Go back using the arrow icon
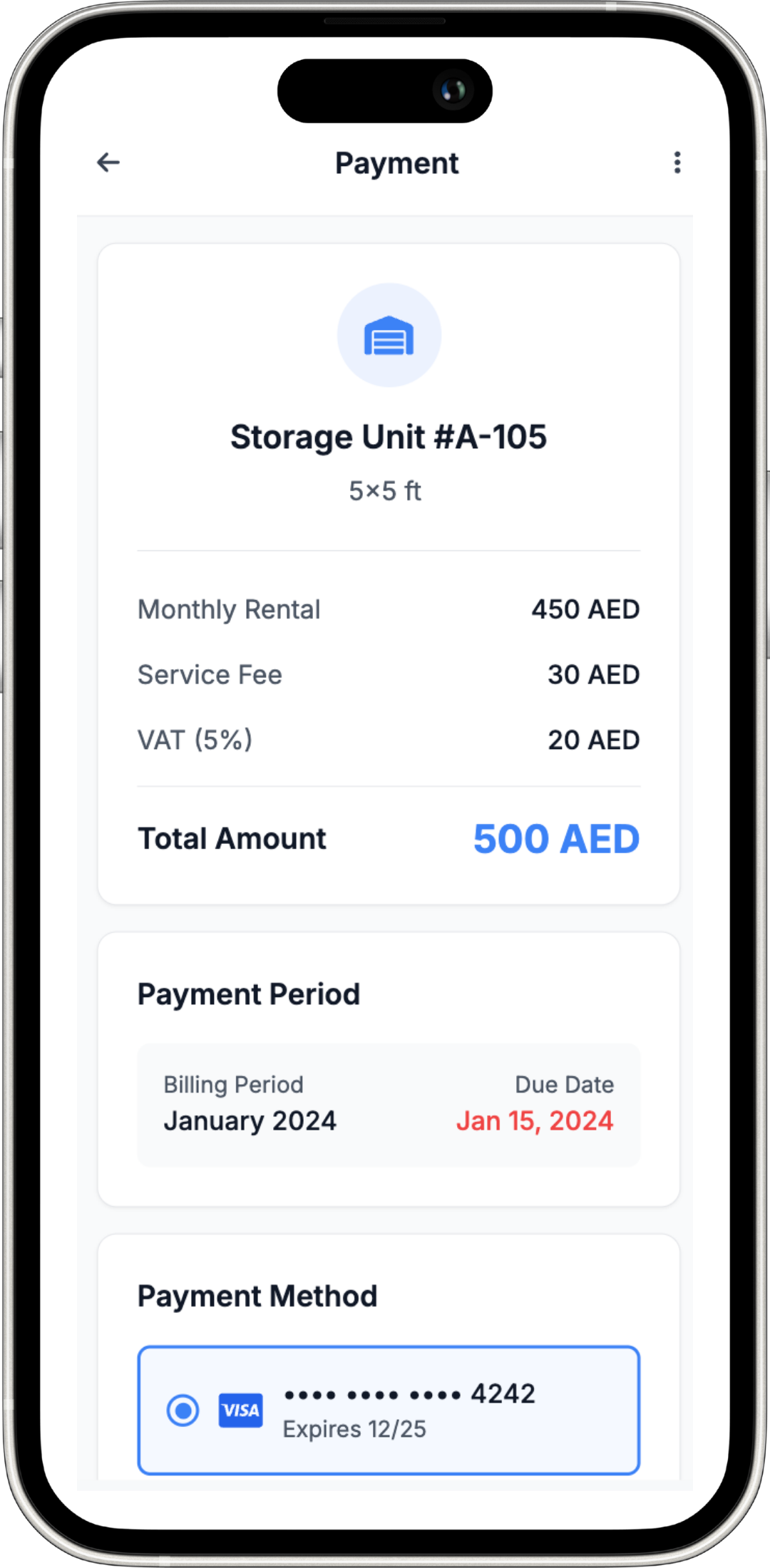Viewport: 770px width, 1568px height. pyautogui.click(x=108, y=163)
